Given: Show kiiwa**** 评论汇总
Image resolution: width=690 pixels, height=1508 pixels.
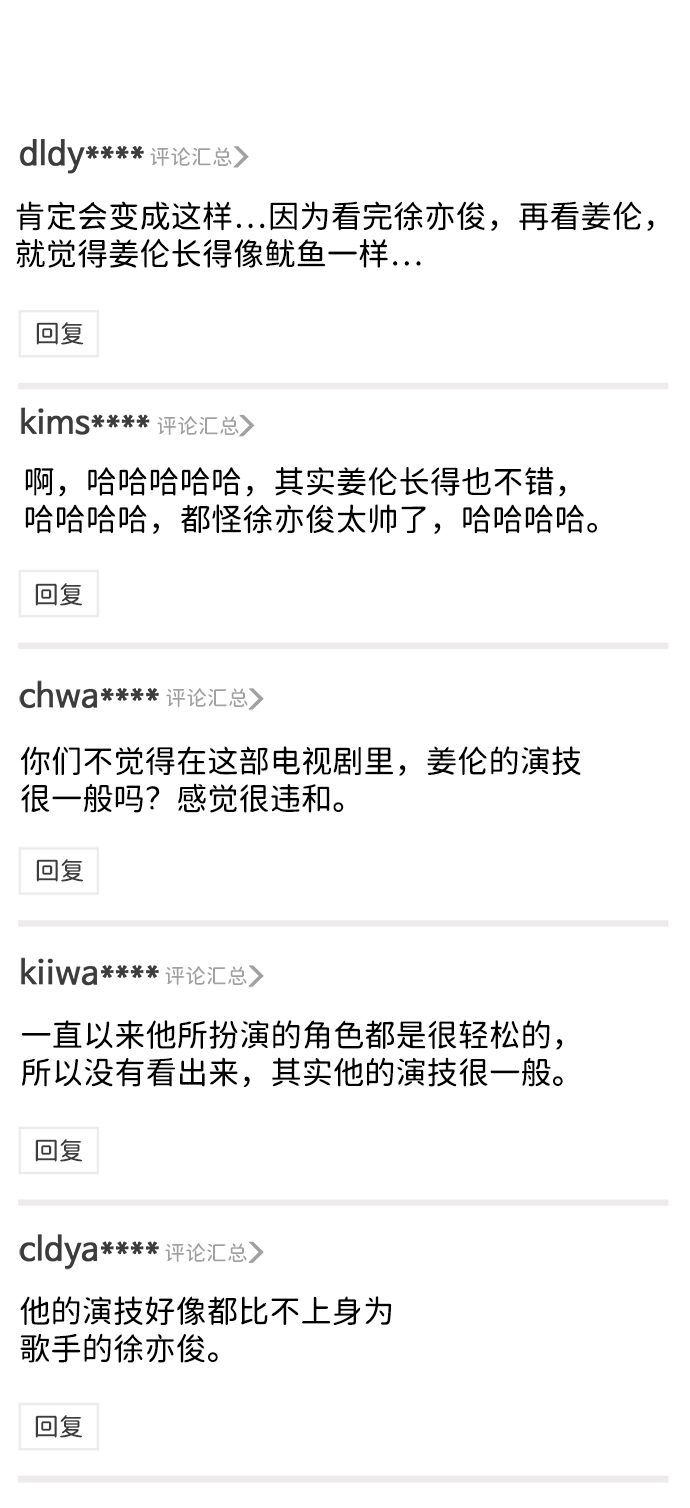Looking at the screenshot, I should [x=214, y=976].
